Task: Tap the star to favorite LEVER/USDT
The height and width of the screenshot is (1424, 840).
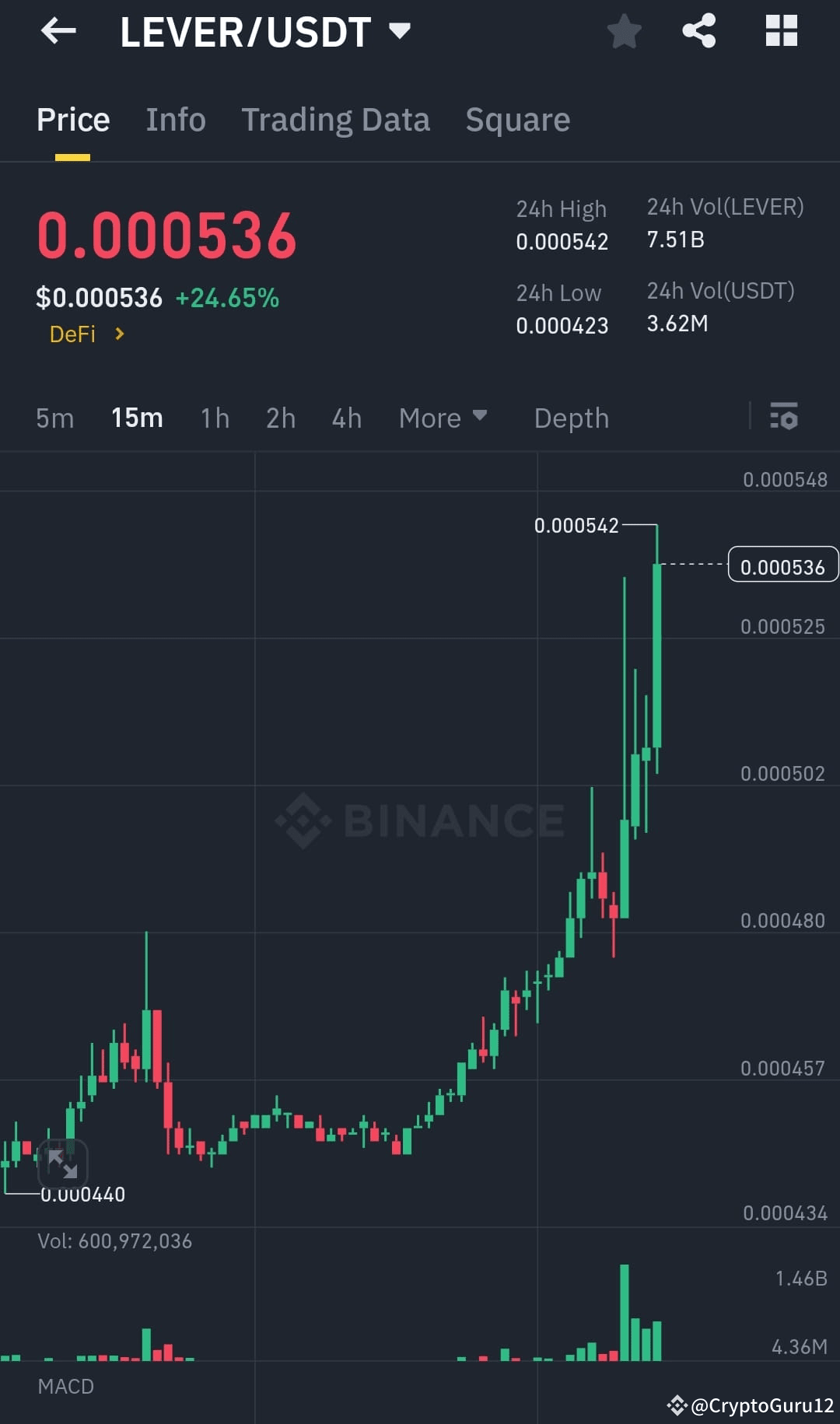Action: 625,31
